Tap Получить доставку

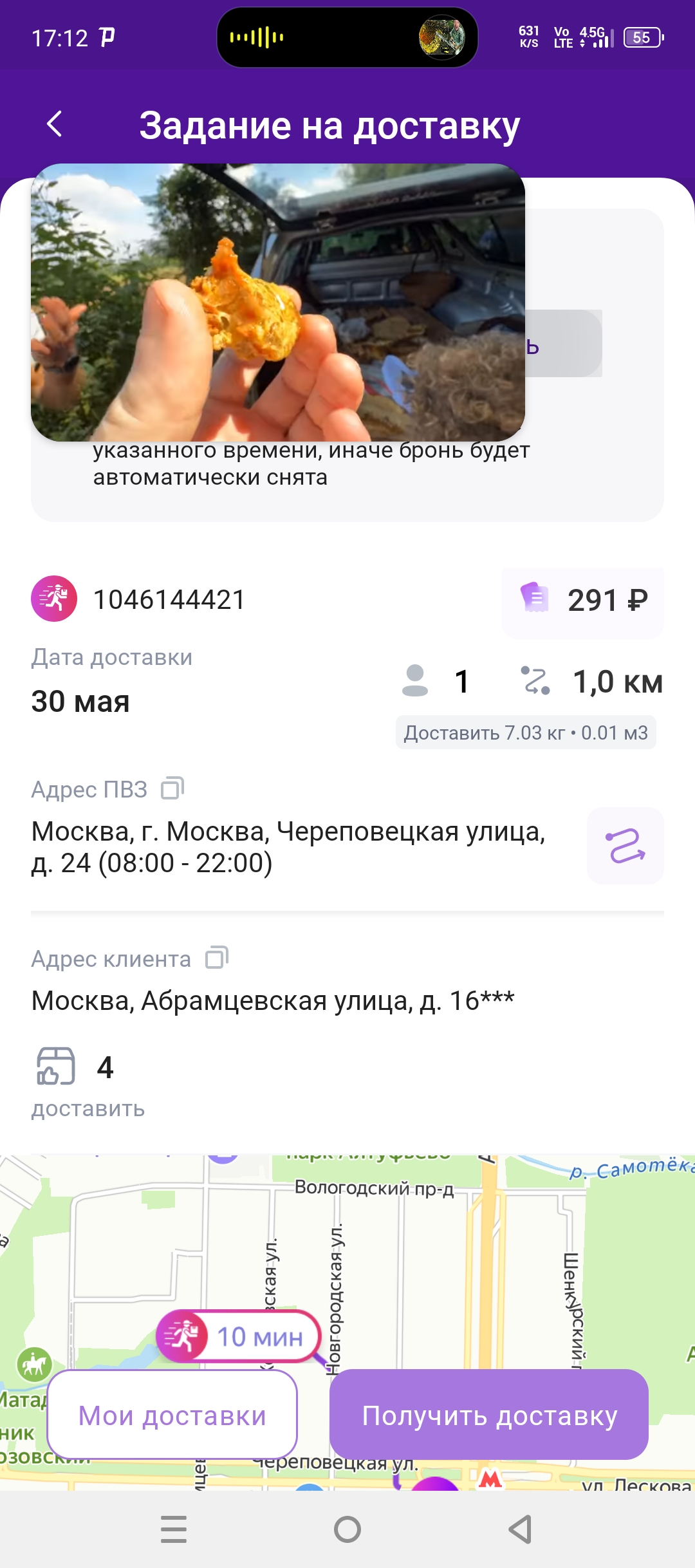[x=489, y=1415]
